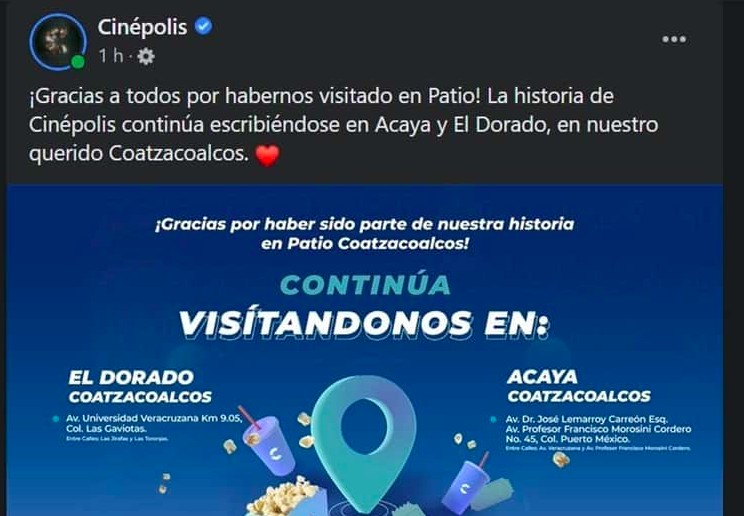Screen dimensions: 744x516
Task: Open the post's audience settings gear icon
Action: tap(146, 57)
